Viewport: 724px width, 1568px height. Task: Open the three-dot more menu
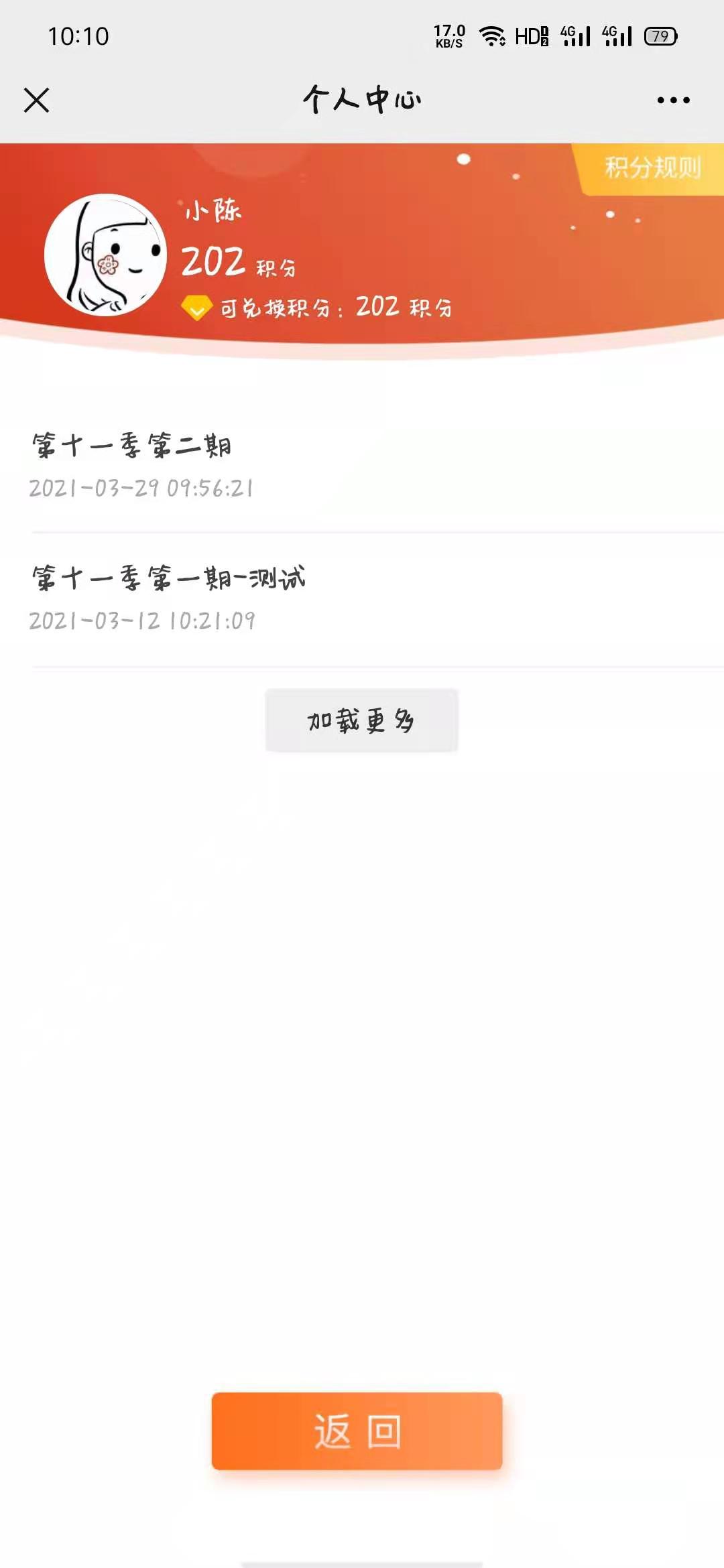pos(673,101)
